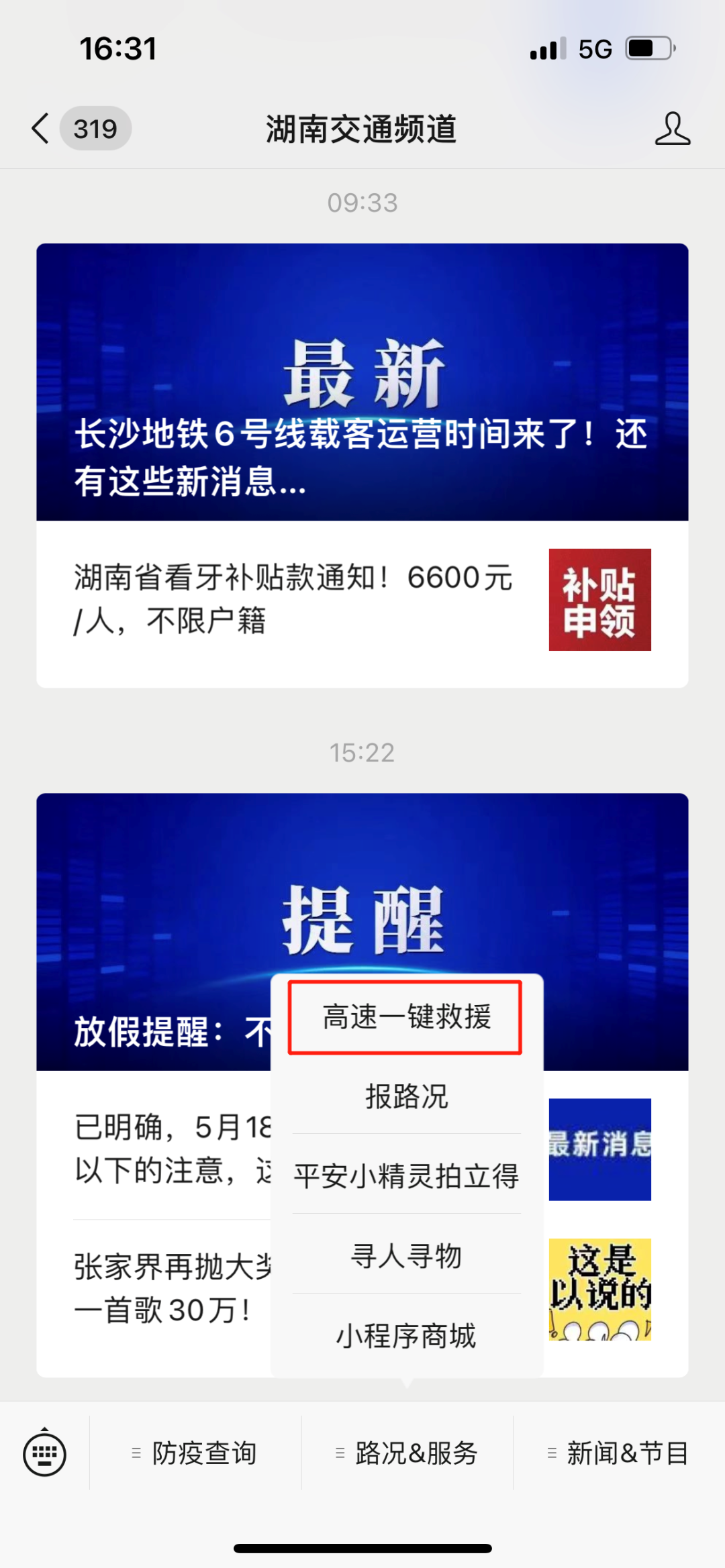Select 报路况 from the popup menu

(406, 1097)
